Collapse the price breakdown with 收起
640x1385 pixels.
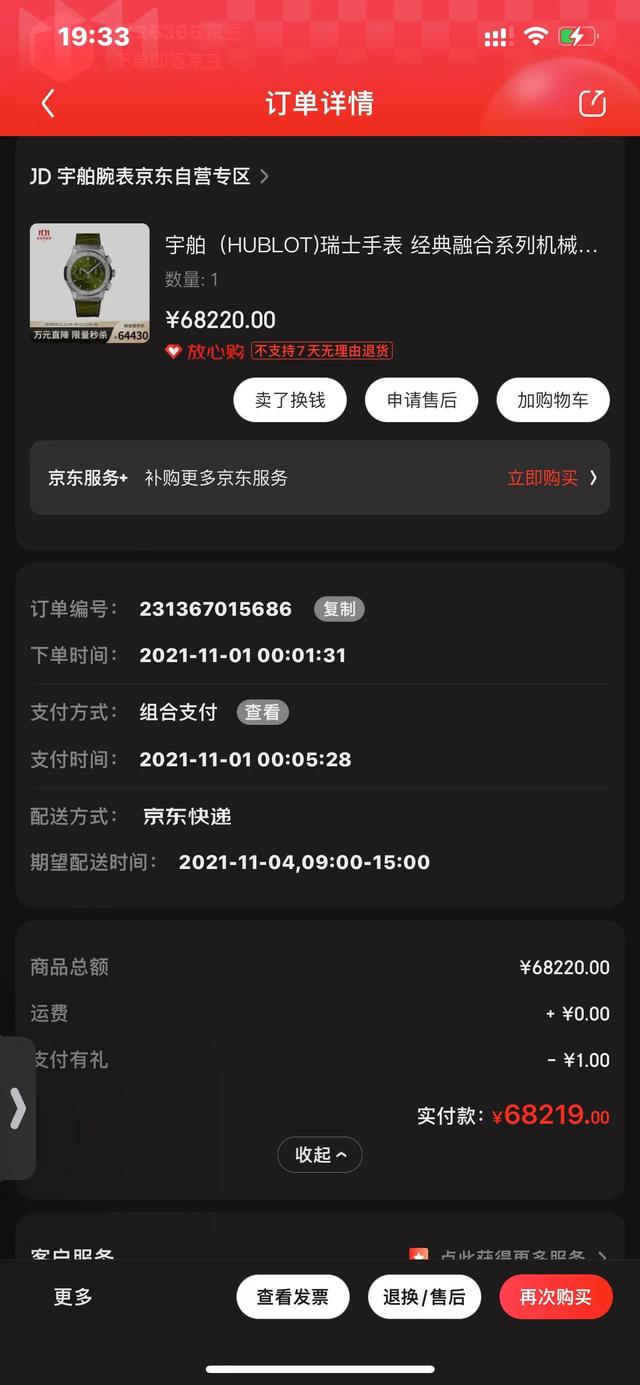tap(320, 1155)
